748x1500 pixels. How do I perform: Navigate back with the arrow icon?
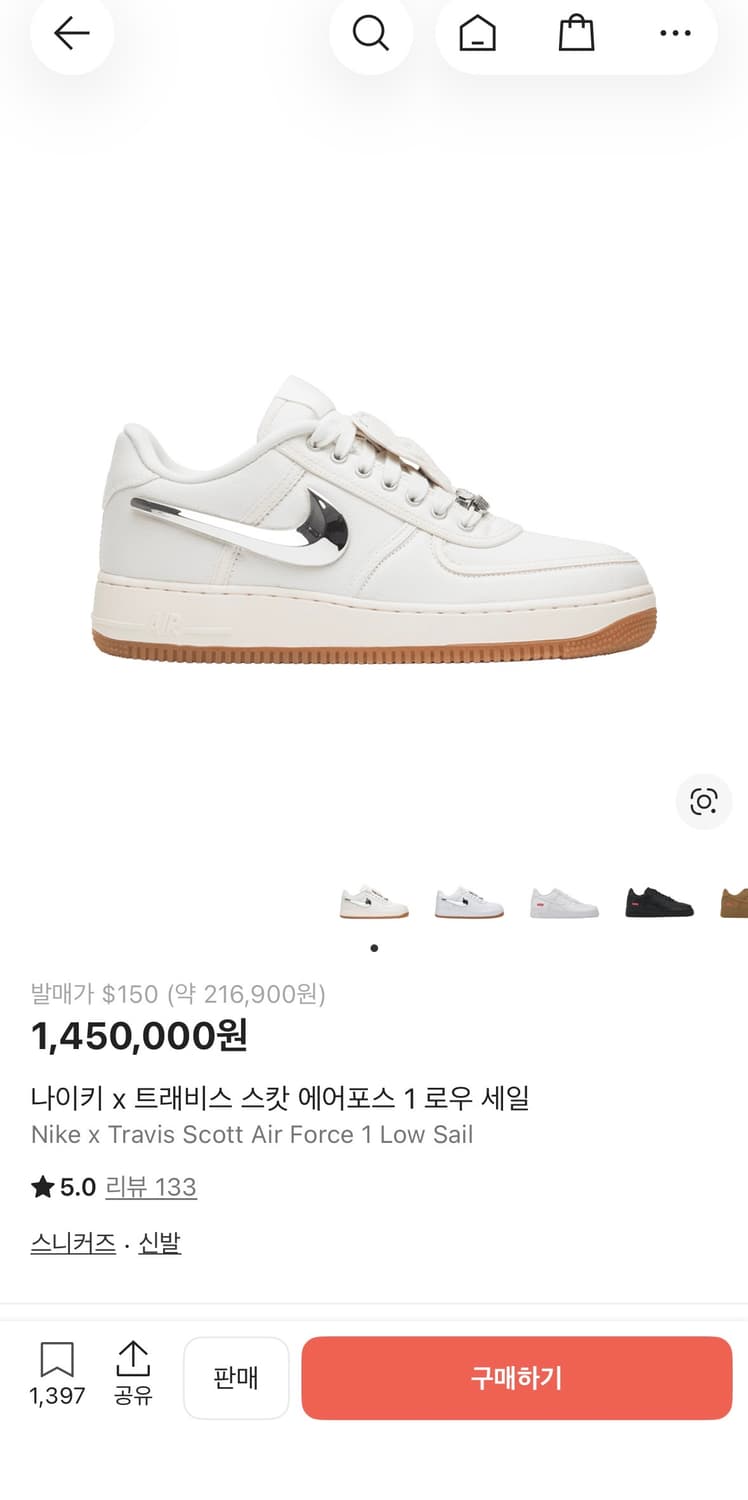pos(71,32)
